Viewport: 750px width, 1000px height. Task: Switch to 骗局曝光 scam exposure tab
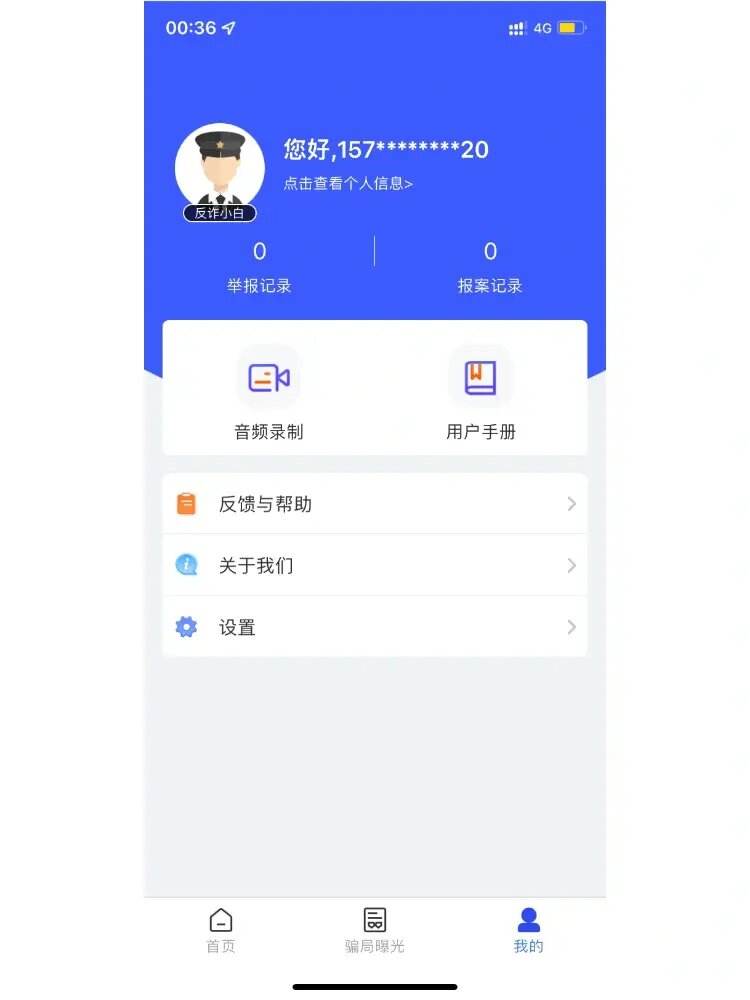(x=375, y=930)
